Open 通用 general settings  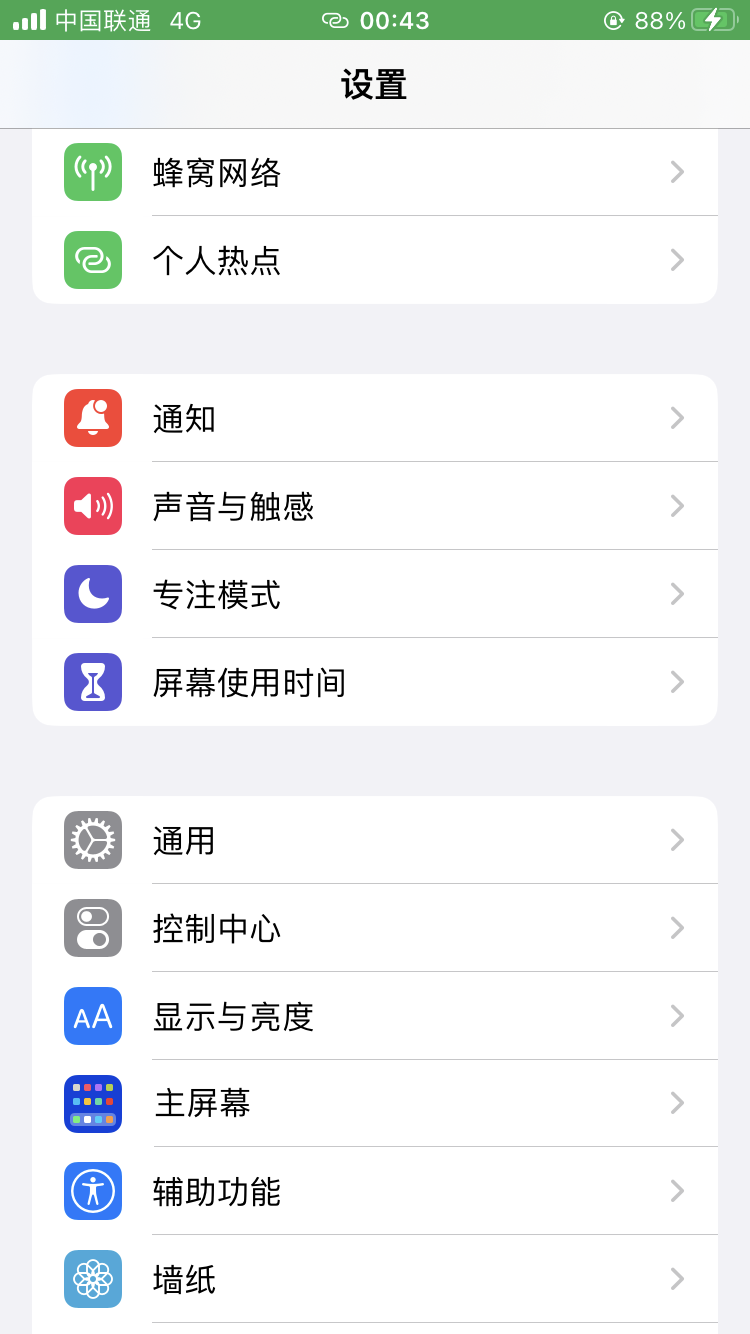coord(374,841)
